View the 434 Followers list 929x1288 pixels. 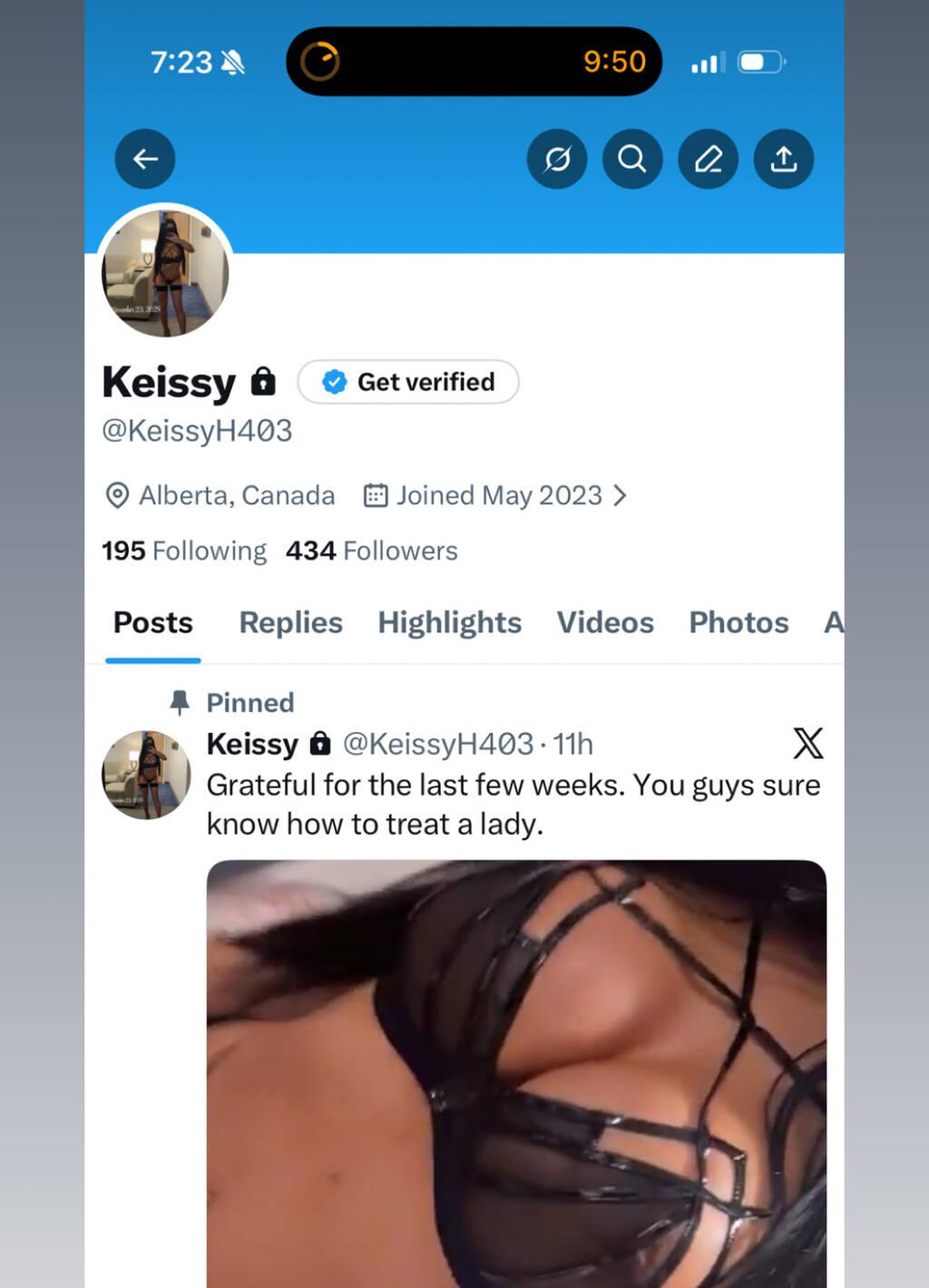pos(372,551)
